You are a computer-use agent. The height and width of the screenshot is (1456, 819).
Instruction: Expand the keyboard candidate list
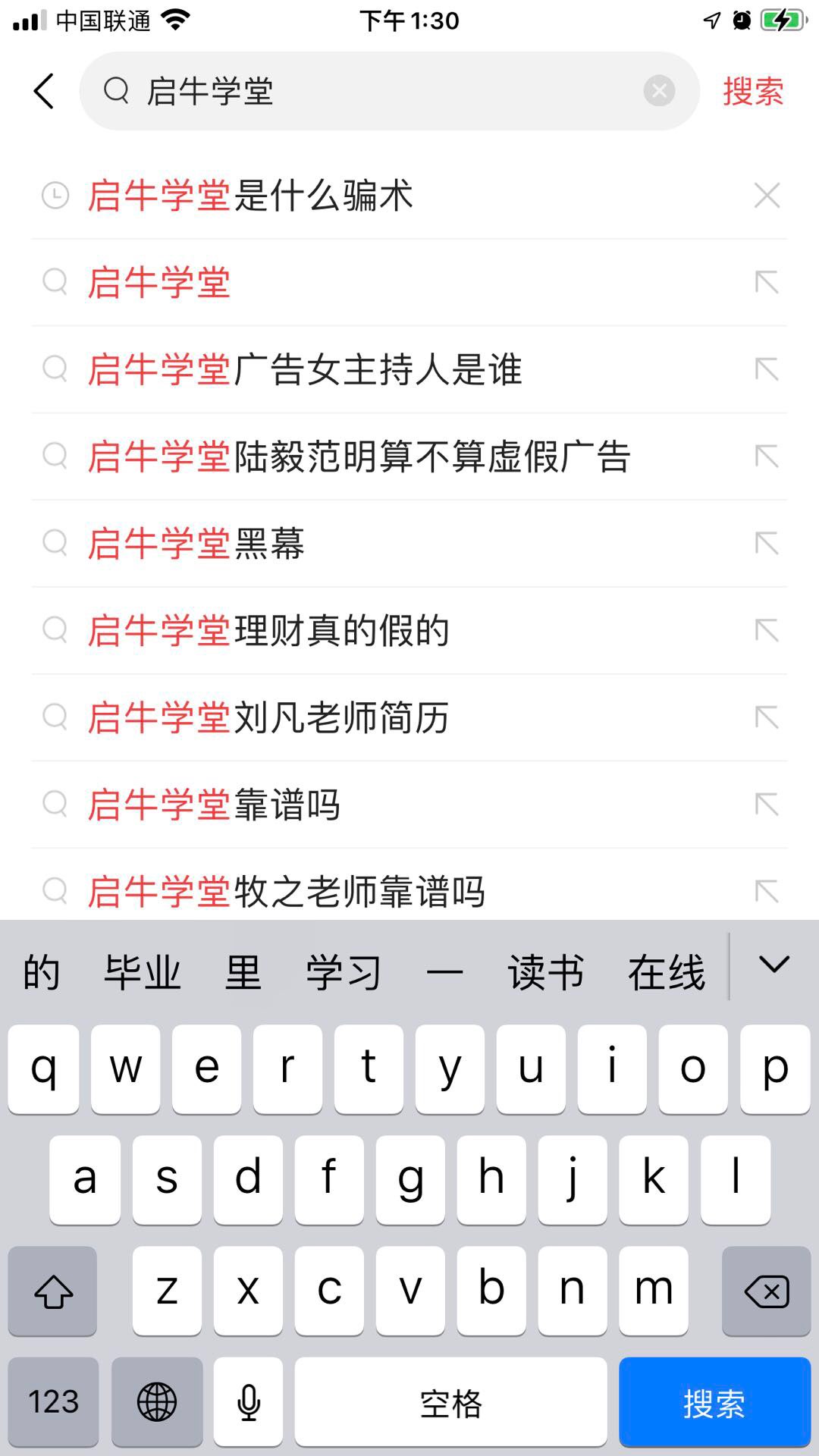point(774,965)
